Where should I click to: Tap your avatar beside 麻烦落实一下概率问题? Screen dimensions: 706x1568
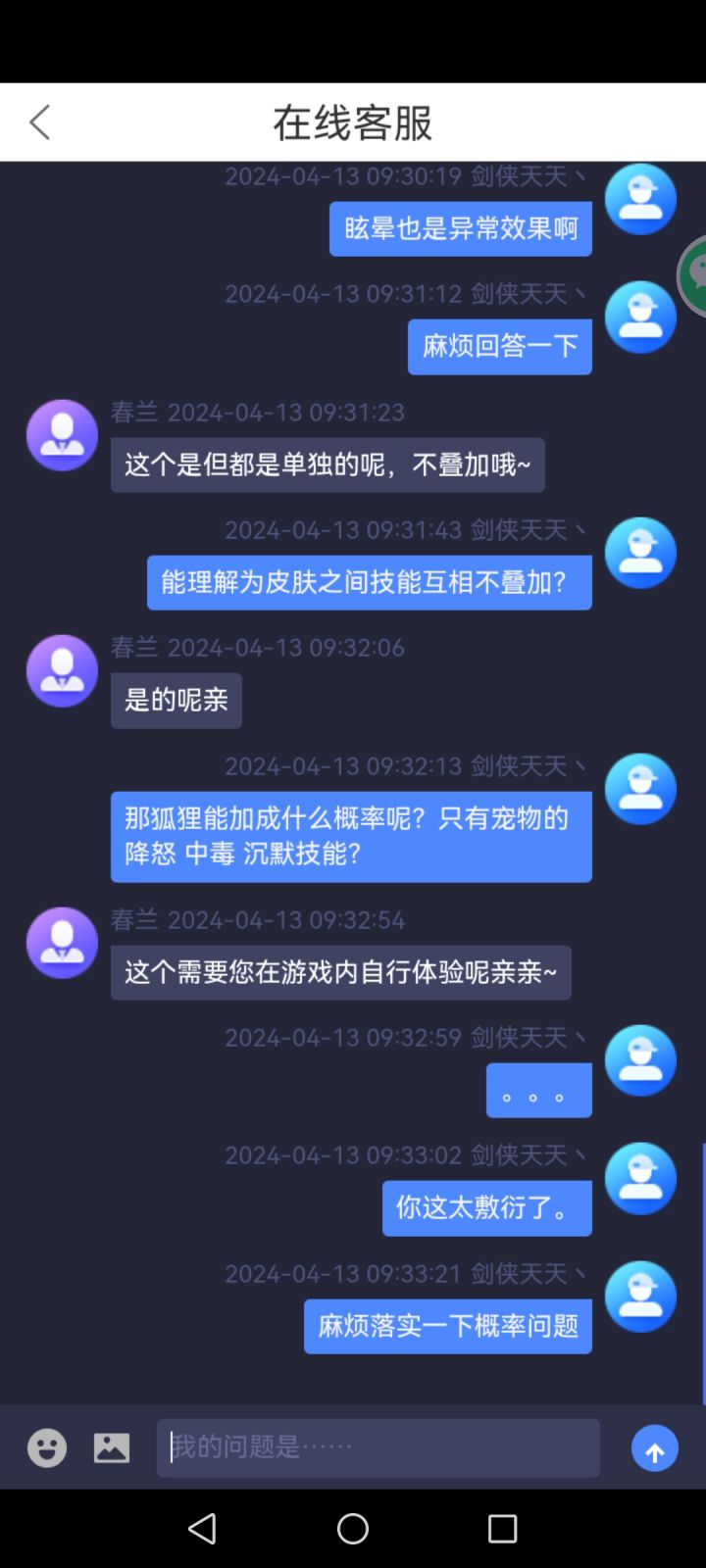[640, 1296]
